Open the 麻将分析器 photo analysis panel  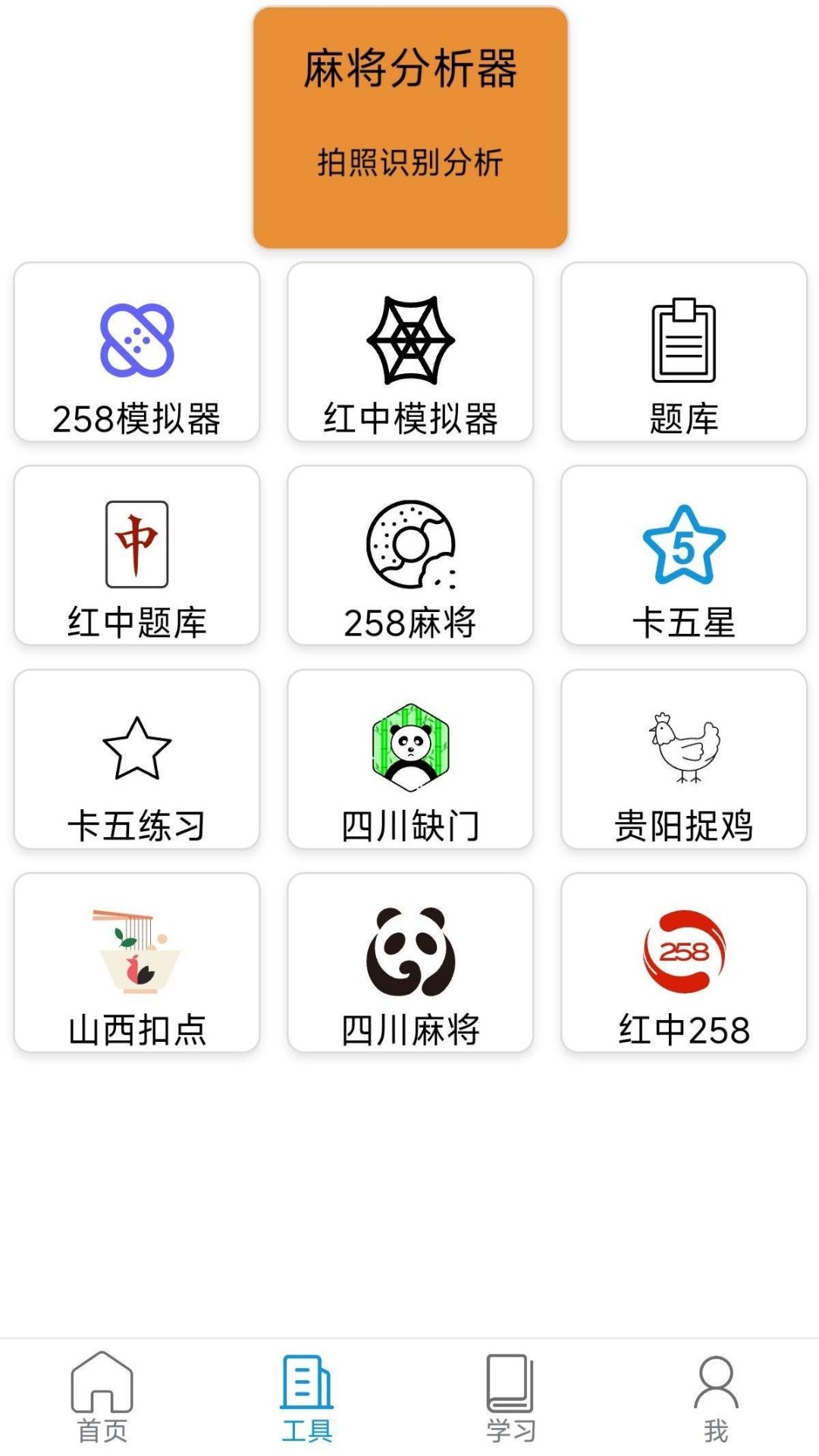pyautogui.click(x=409, y=125)
